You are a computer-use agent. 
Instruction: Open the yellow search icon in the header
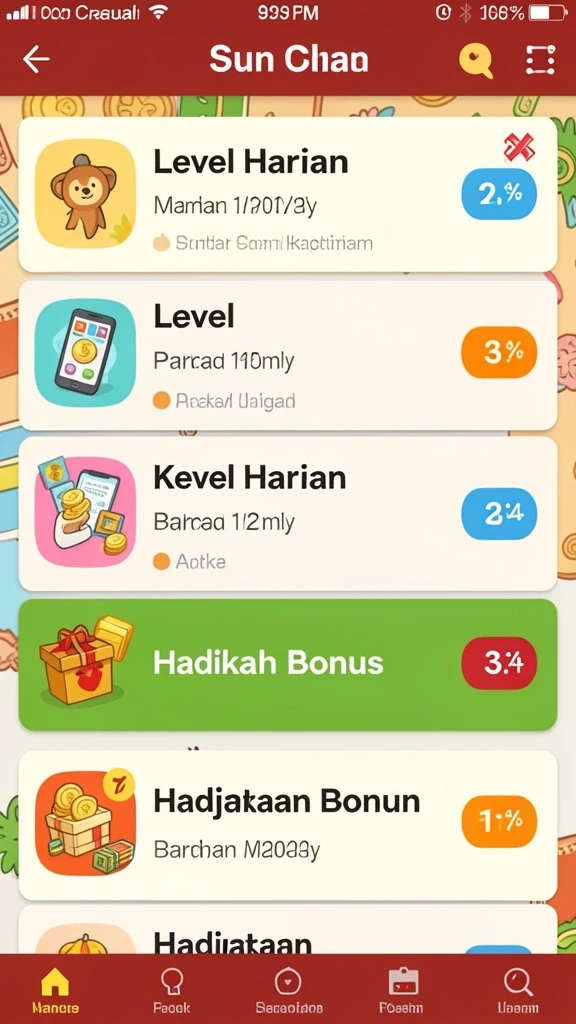(x=476, y=61)
